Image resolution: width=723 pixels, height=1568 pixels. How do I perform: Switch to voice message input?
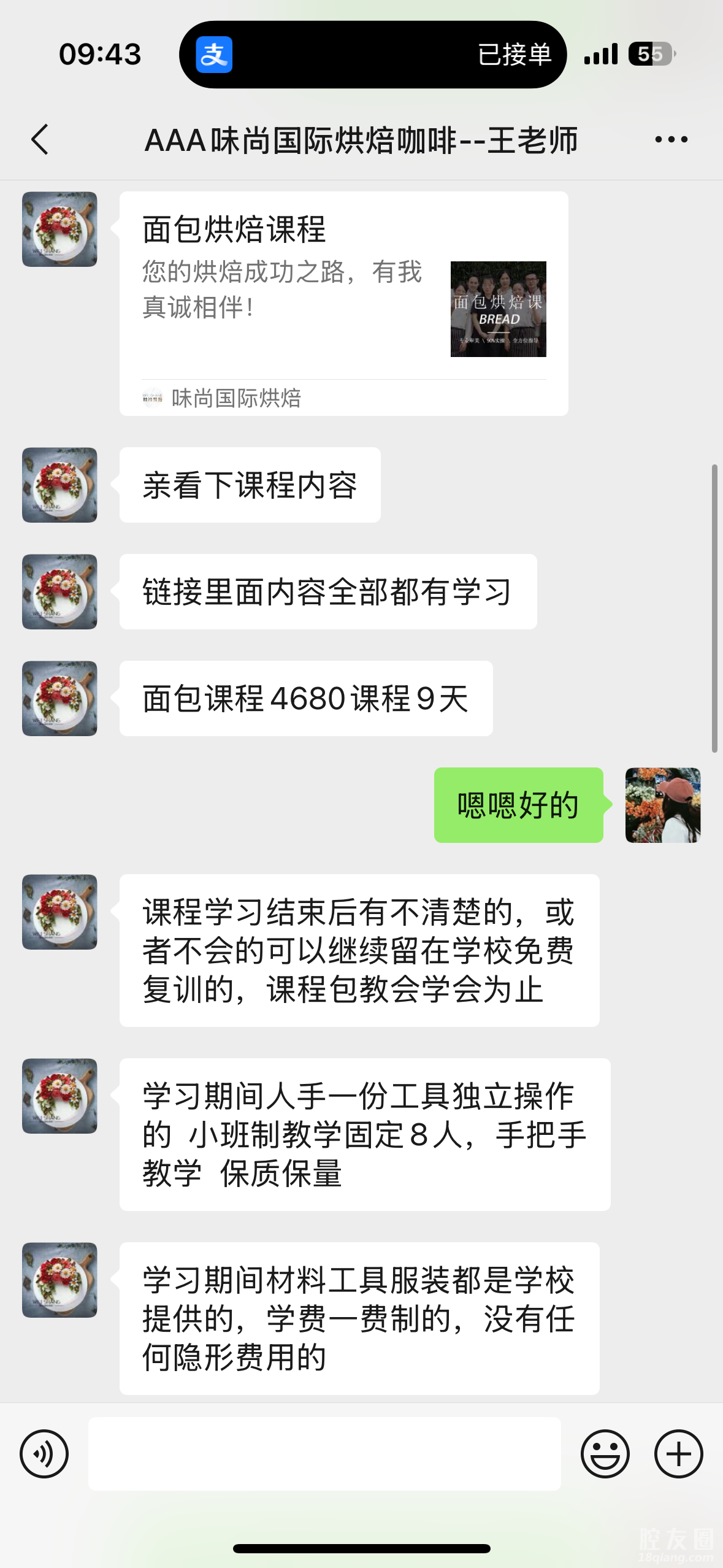[44, 1453]
